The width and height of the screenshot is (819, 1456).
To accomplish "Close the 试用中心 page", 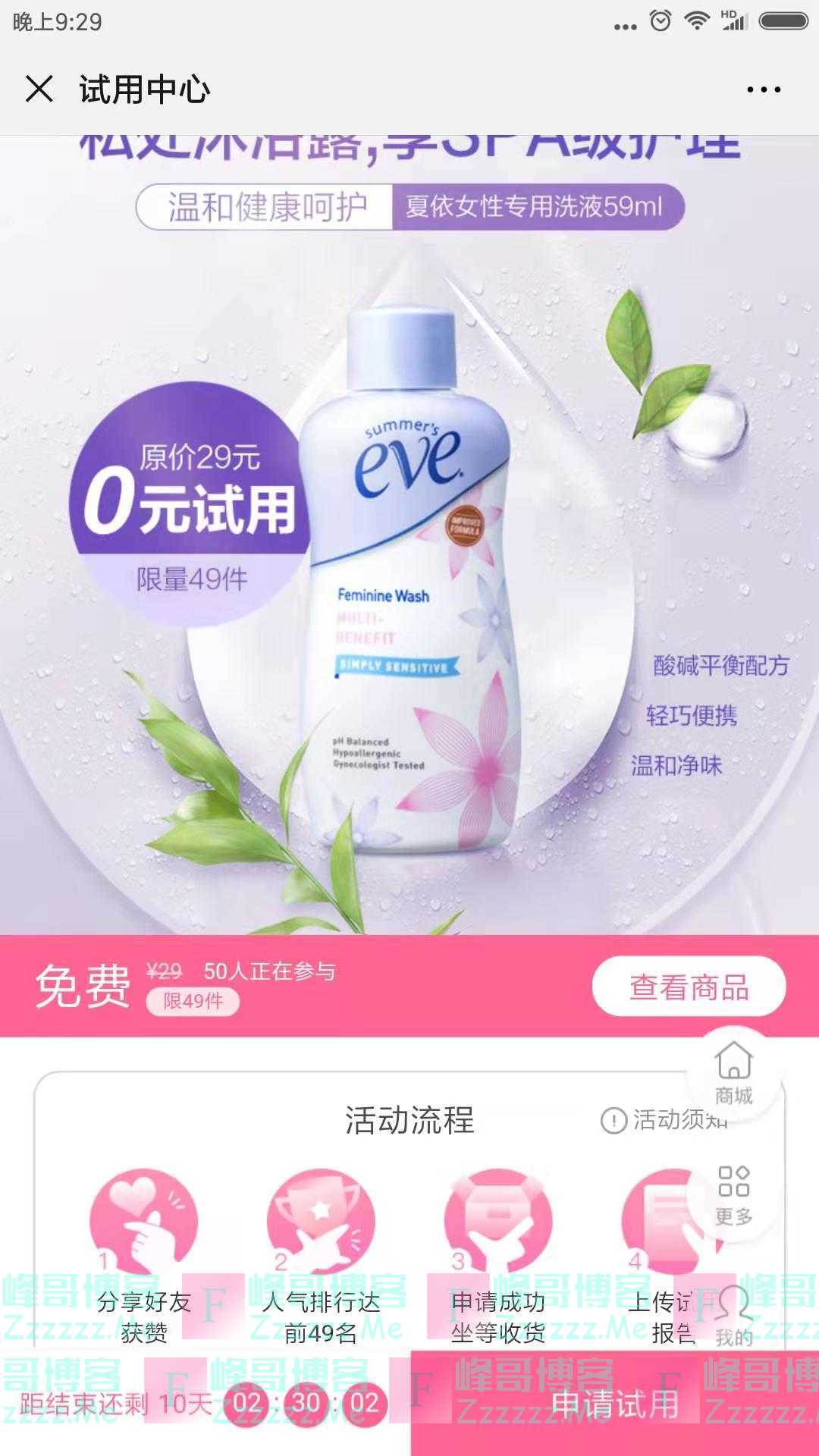I will [x=39, y=89].
